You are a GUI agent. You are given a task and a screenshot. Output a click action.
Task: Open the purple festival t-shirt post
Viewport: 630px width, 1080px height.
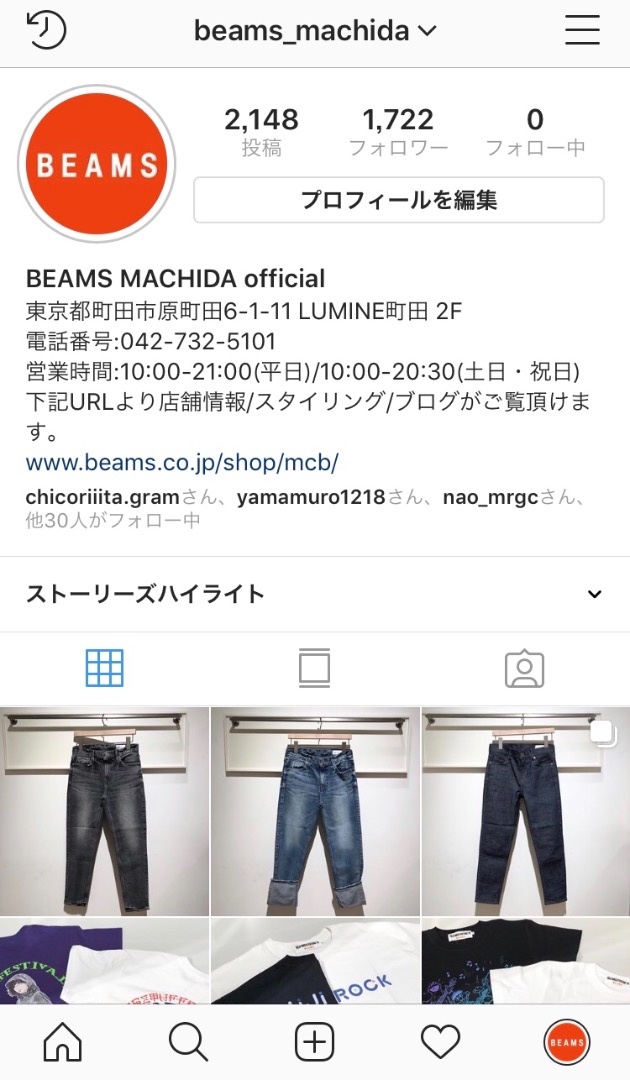(x=104, y=962)
